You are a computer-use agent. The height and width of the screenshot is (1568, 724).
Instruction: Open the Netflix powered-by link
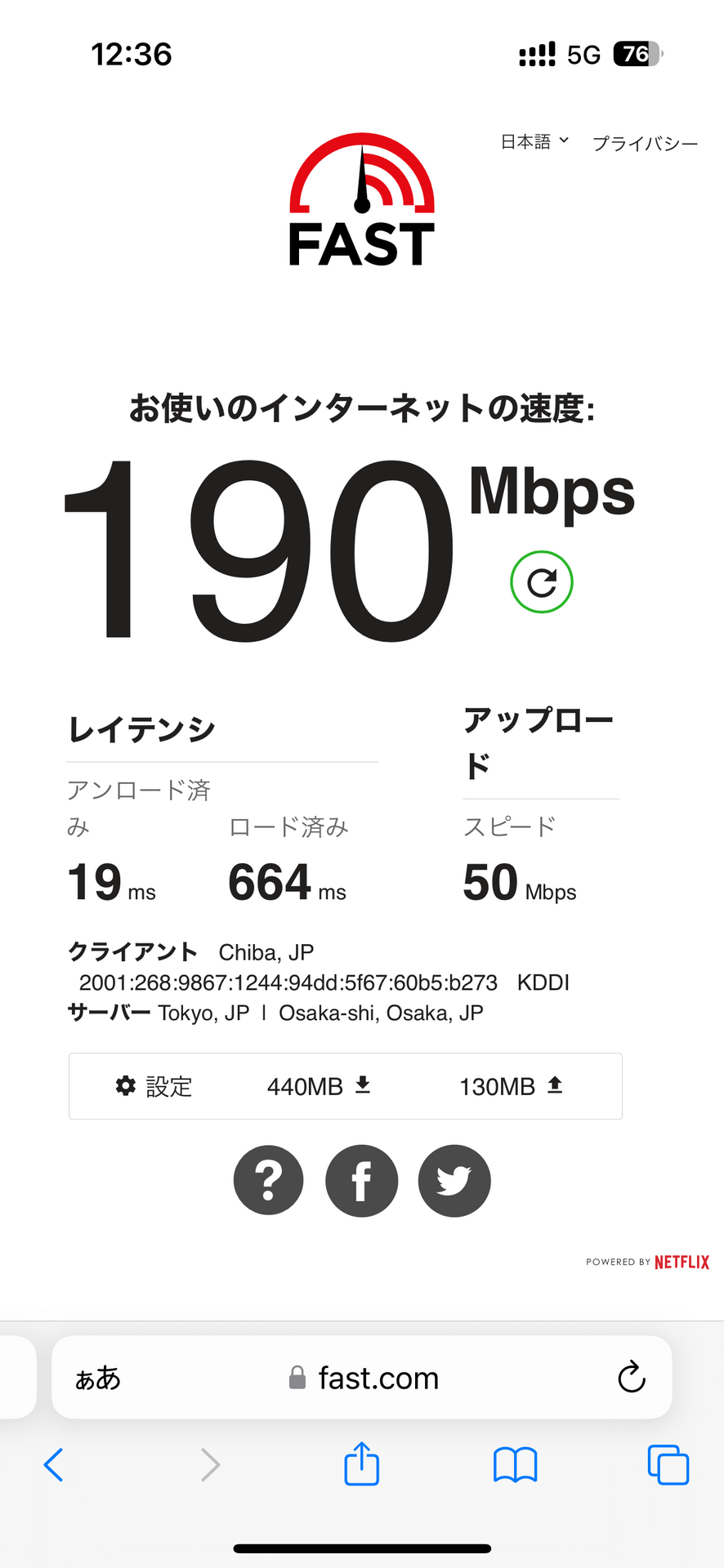(x=648, y=1262)
